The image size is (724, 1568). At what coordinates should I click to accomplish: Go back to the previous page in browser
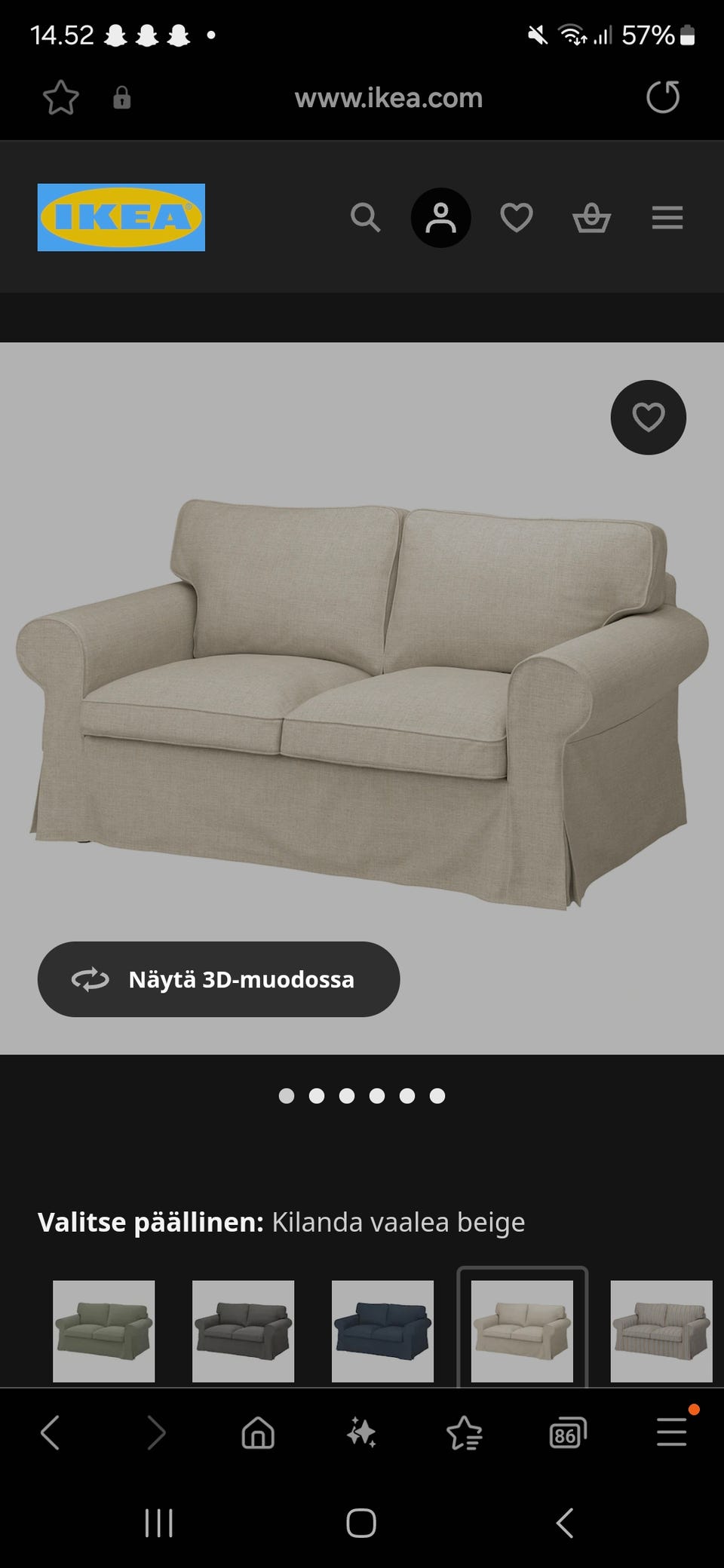50,1432
